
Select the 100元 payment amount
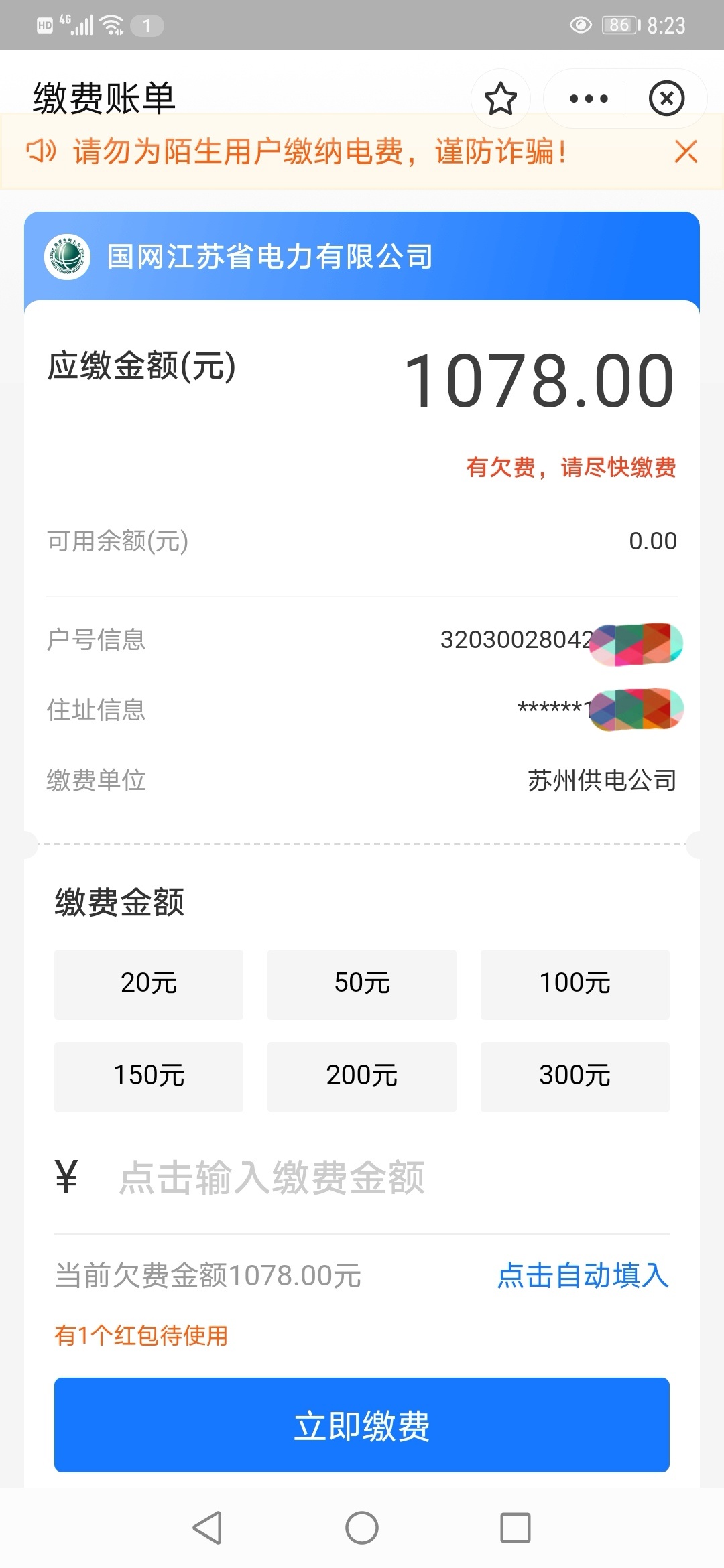click(575, 984)
